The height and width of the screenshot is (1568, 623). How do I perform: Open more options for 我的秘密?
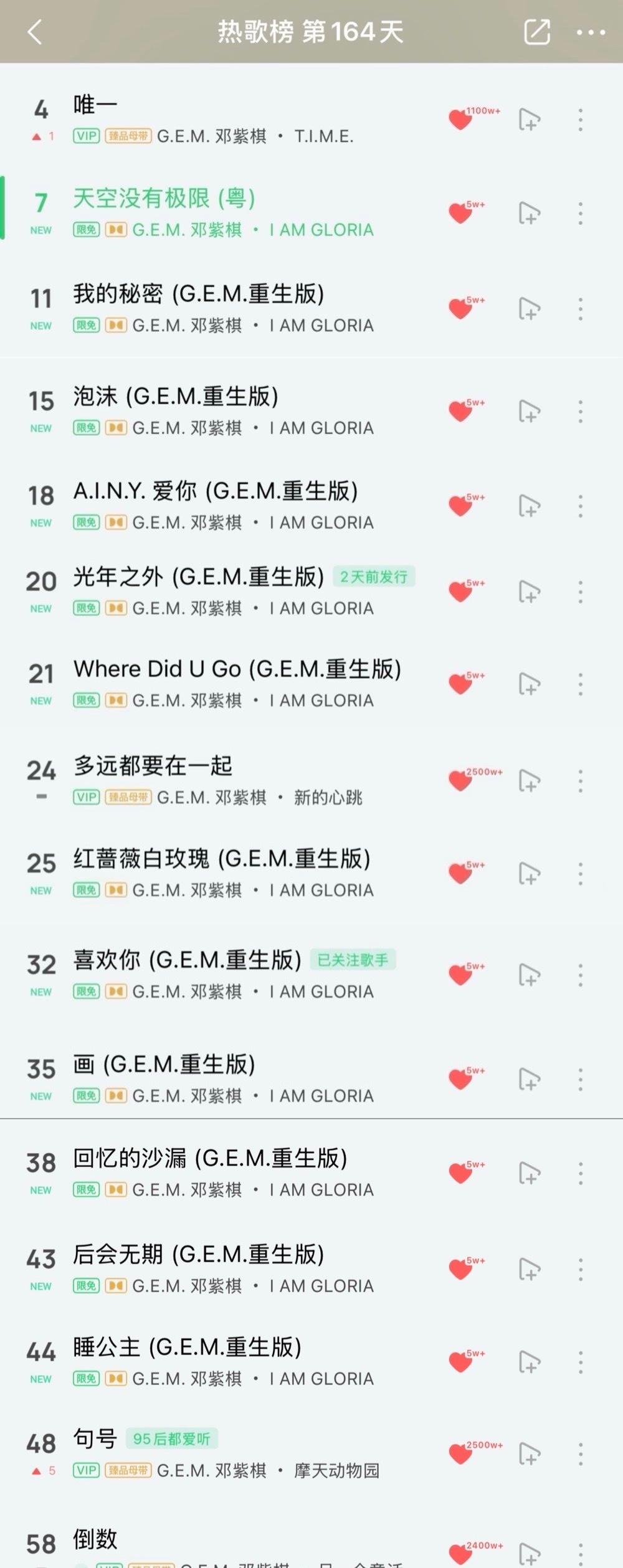(x=580, y=309)
